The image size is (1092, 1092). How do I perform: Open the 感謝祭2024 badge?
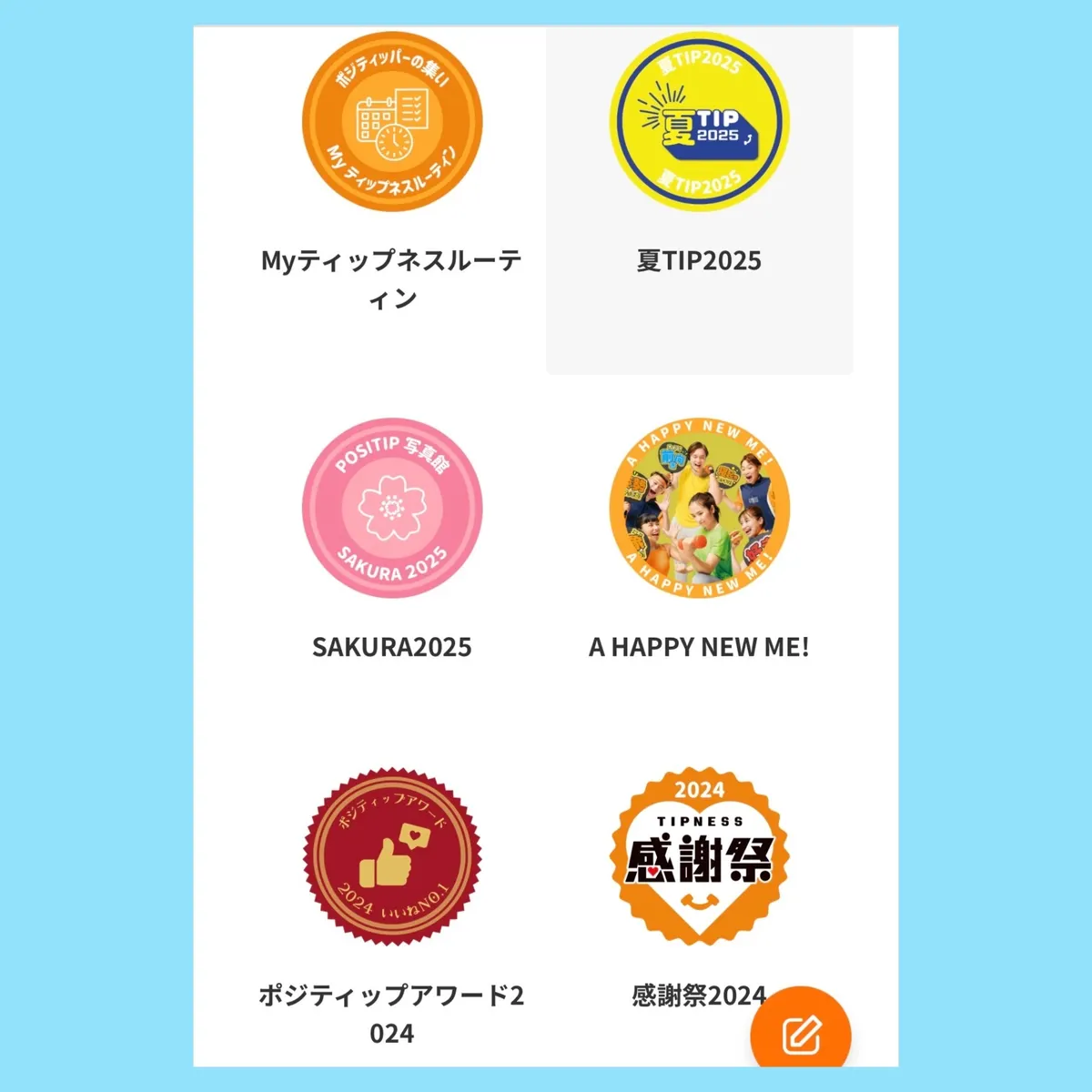pyautogui.click(x=699, y=856)
